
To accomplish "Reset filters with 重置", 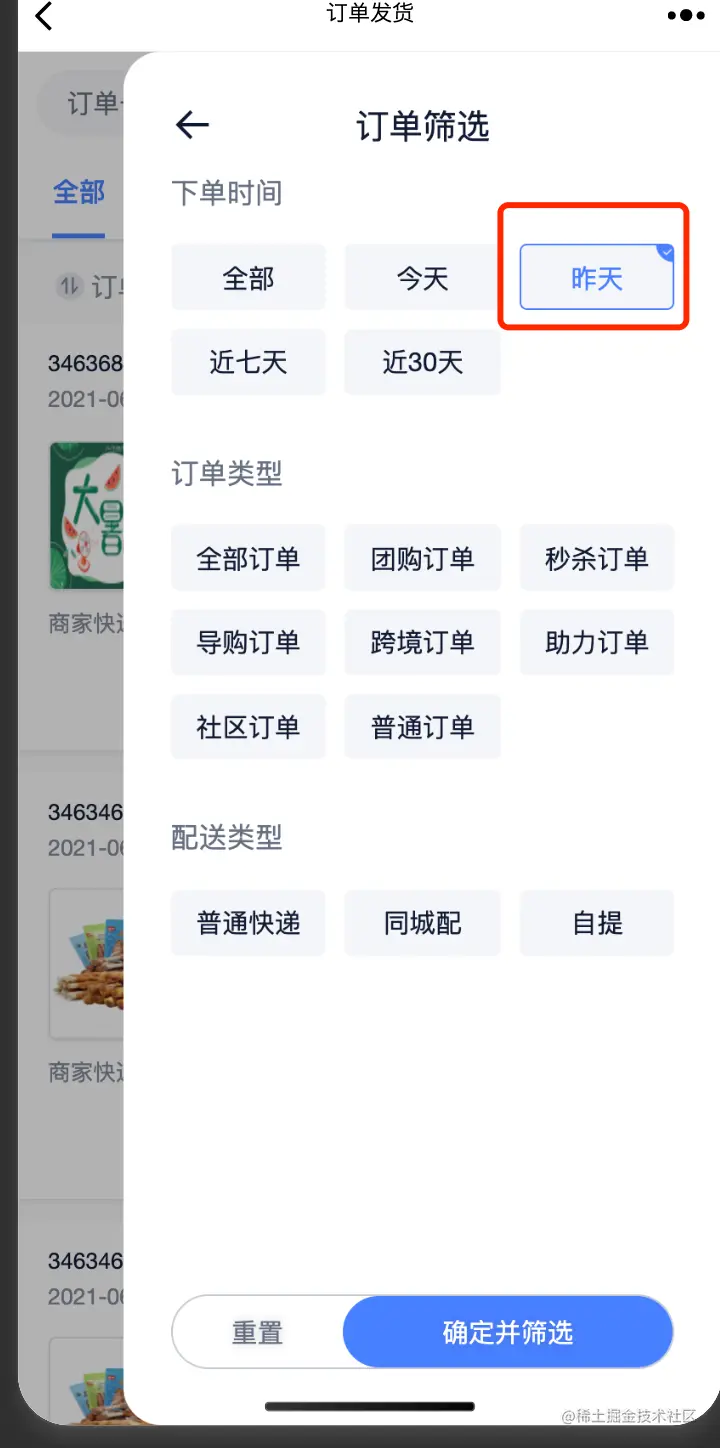I will click(x=258, y=1332).
